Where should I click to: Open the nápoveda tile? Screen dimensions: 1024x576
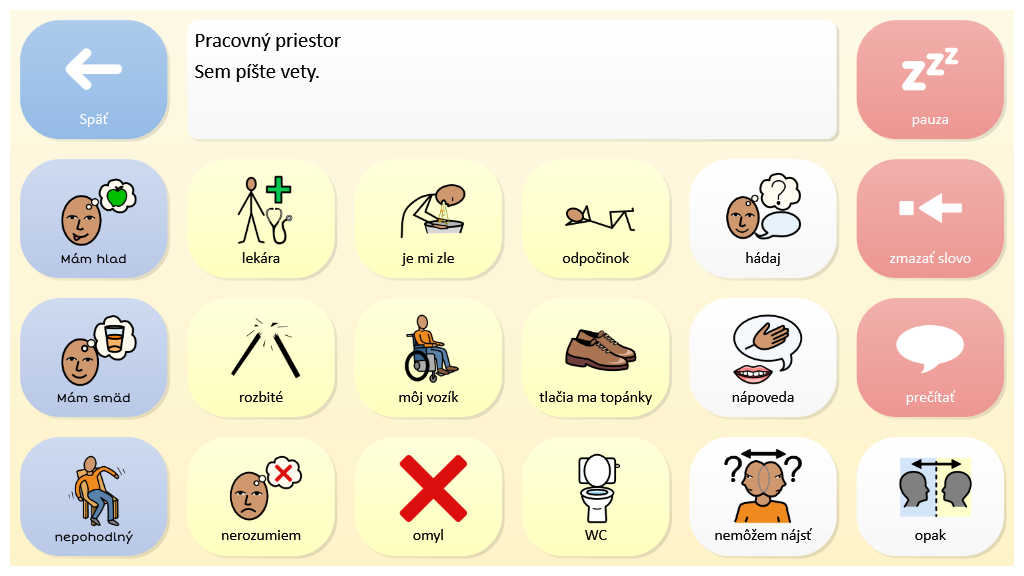(x=762, y=357)
